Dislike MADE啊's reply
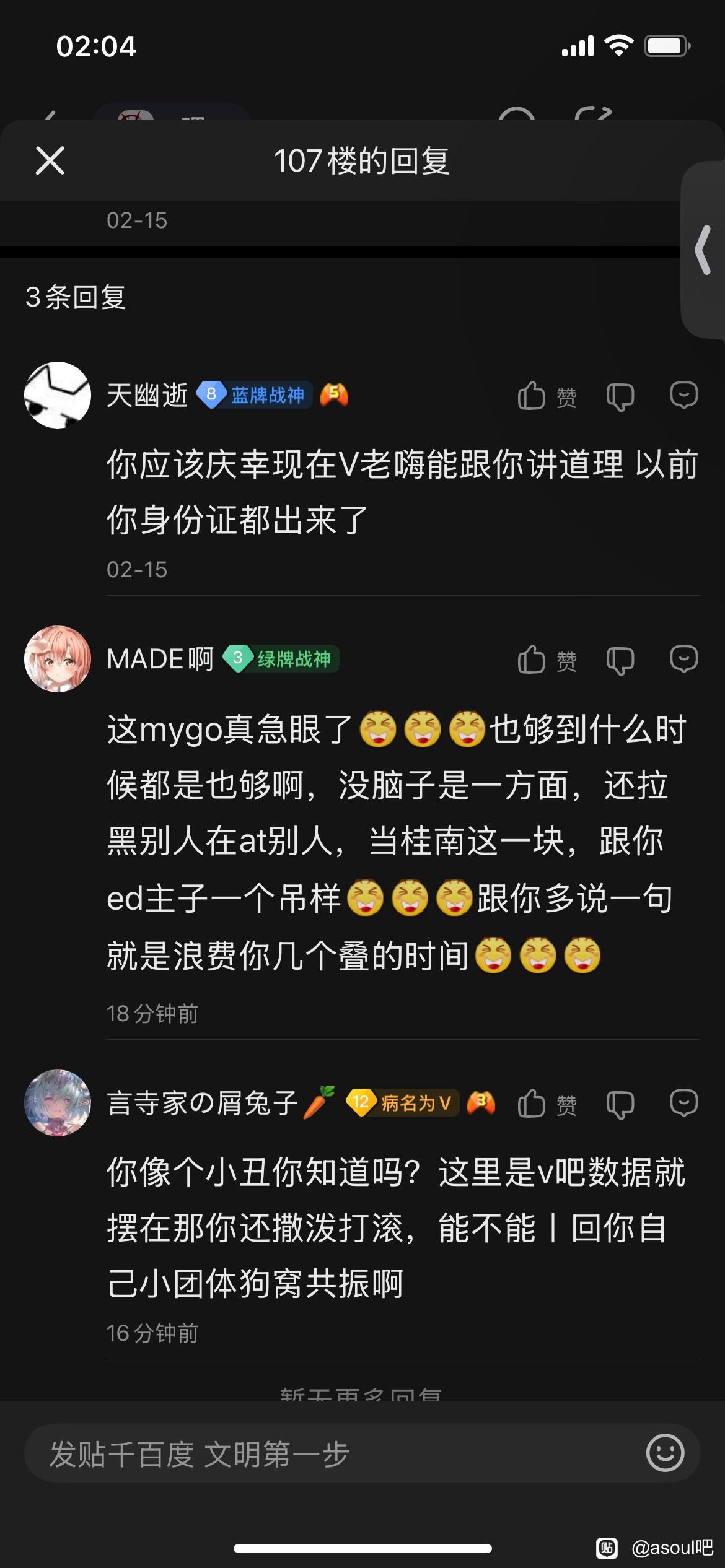Image resolution: width=725 pixels, height=1568 pixels. click(620, 660)
